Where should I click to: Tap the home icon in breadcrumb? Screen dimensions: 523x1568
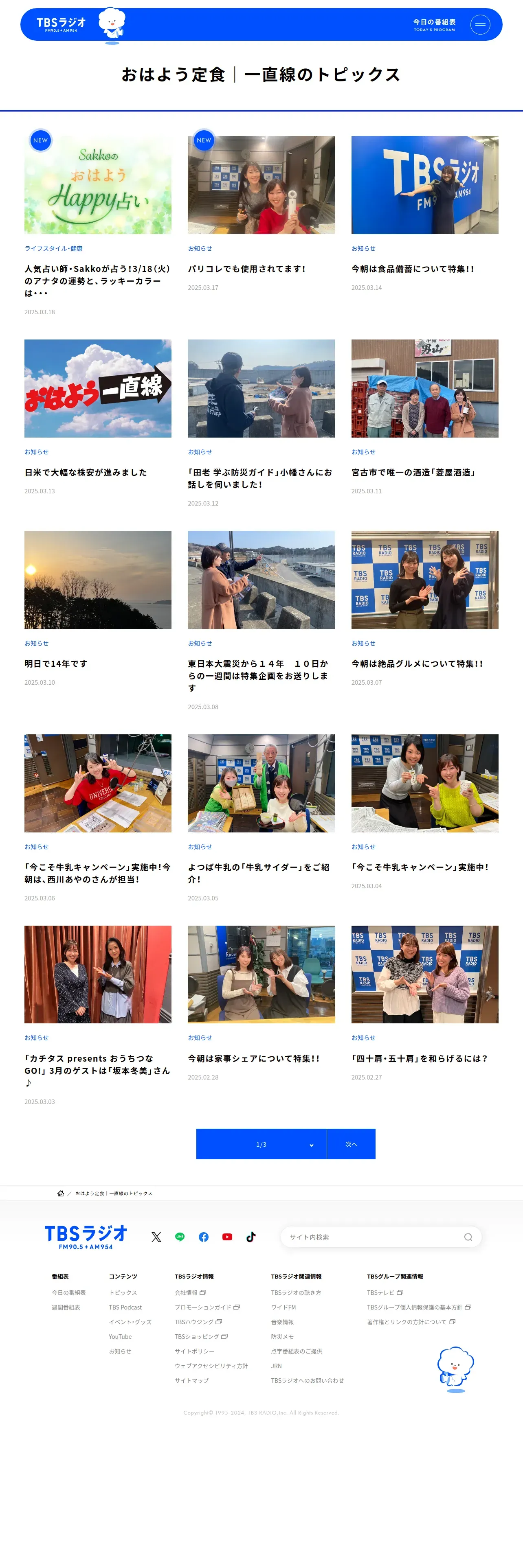coord(60,1193)
